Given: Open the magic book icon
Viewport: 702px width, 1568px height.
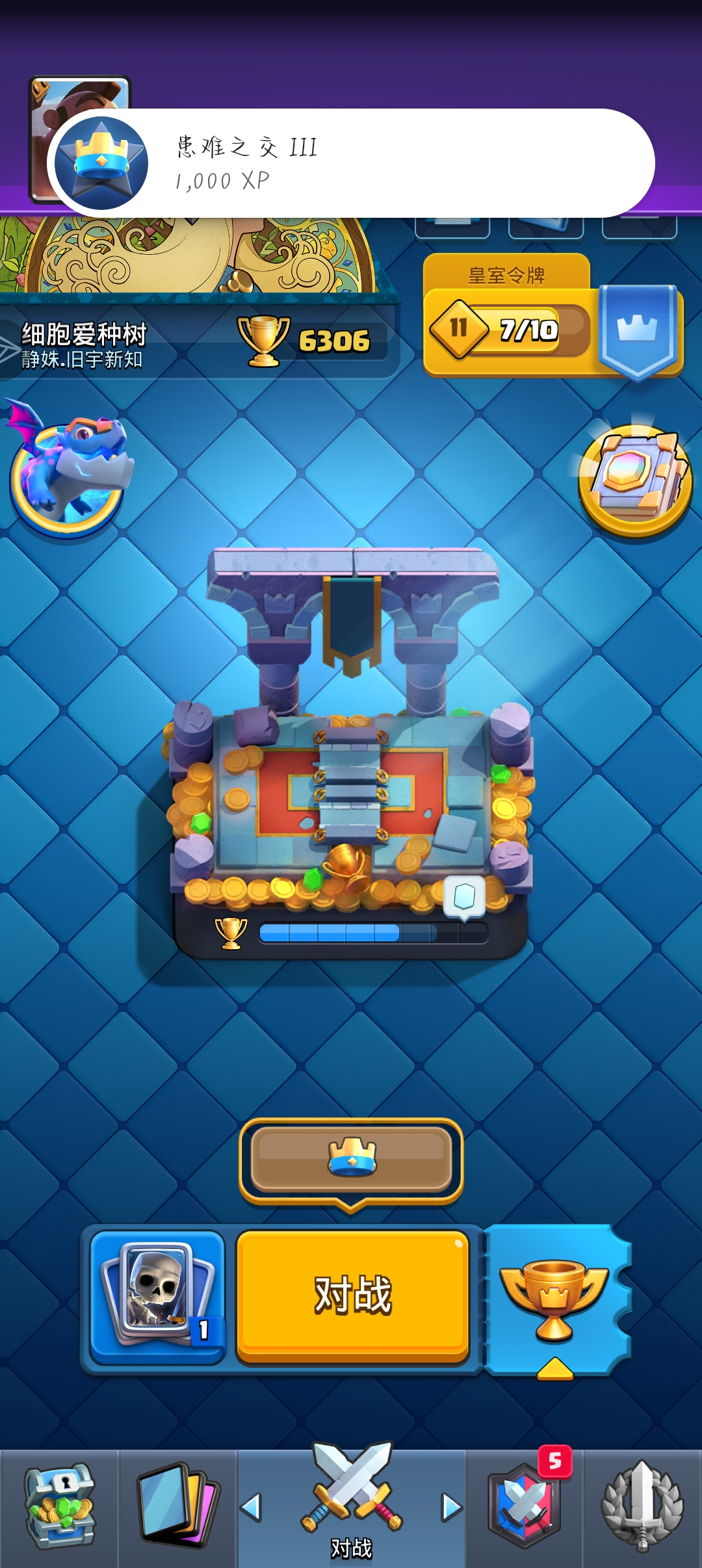Looking at the screenshot, I should tap(635, 478).
